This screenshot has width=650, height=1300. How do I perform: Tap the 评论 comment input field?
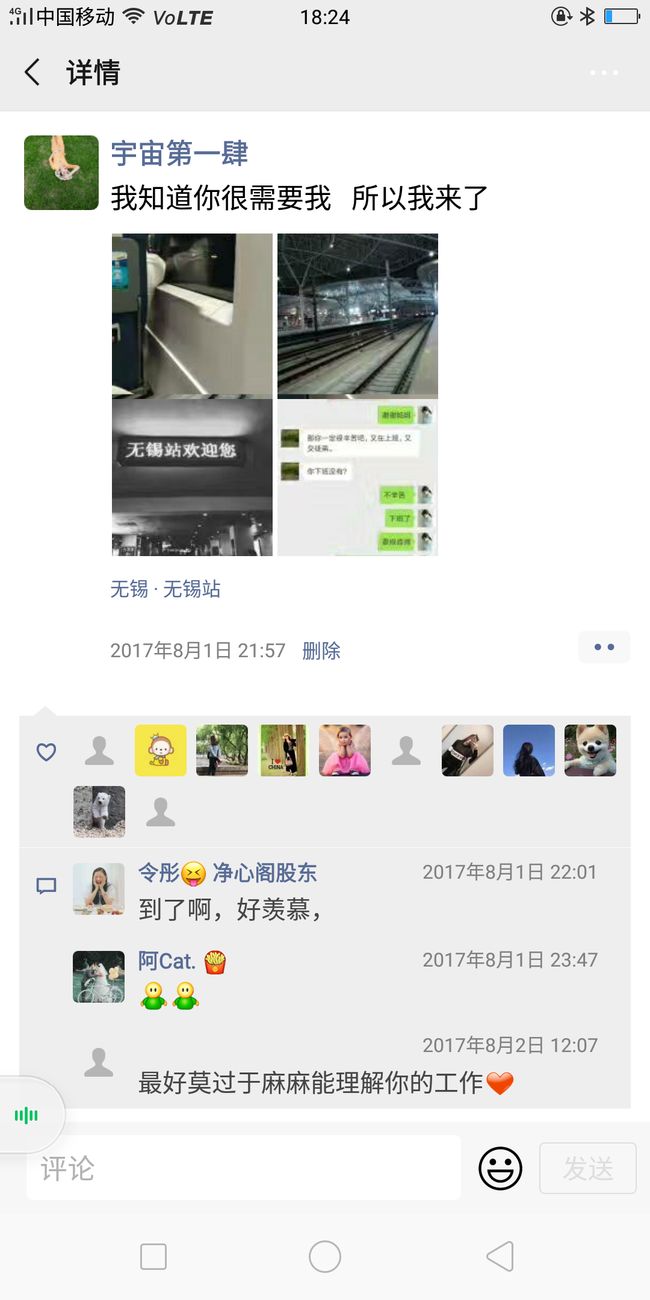(244, 1167)
